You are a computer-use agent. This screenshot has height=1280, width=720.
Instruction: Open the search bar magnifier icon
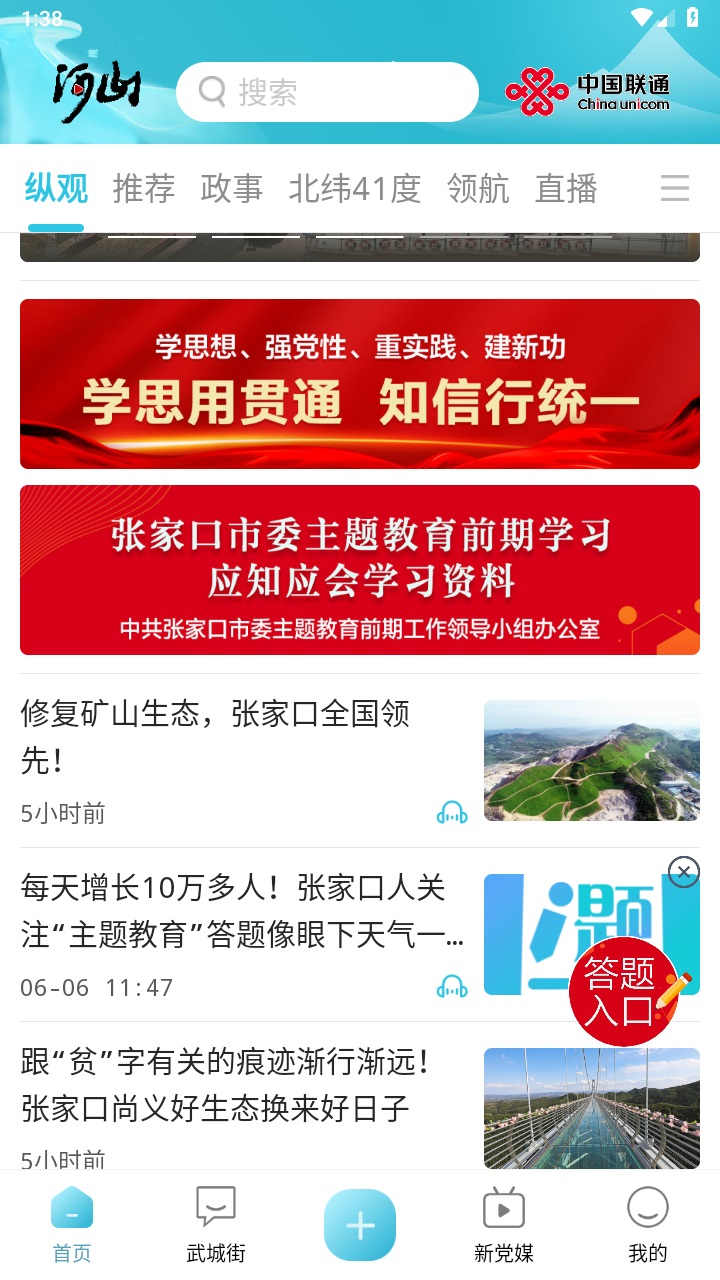(x=211, y=91)
